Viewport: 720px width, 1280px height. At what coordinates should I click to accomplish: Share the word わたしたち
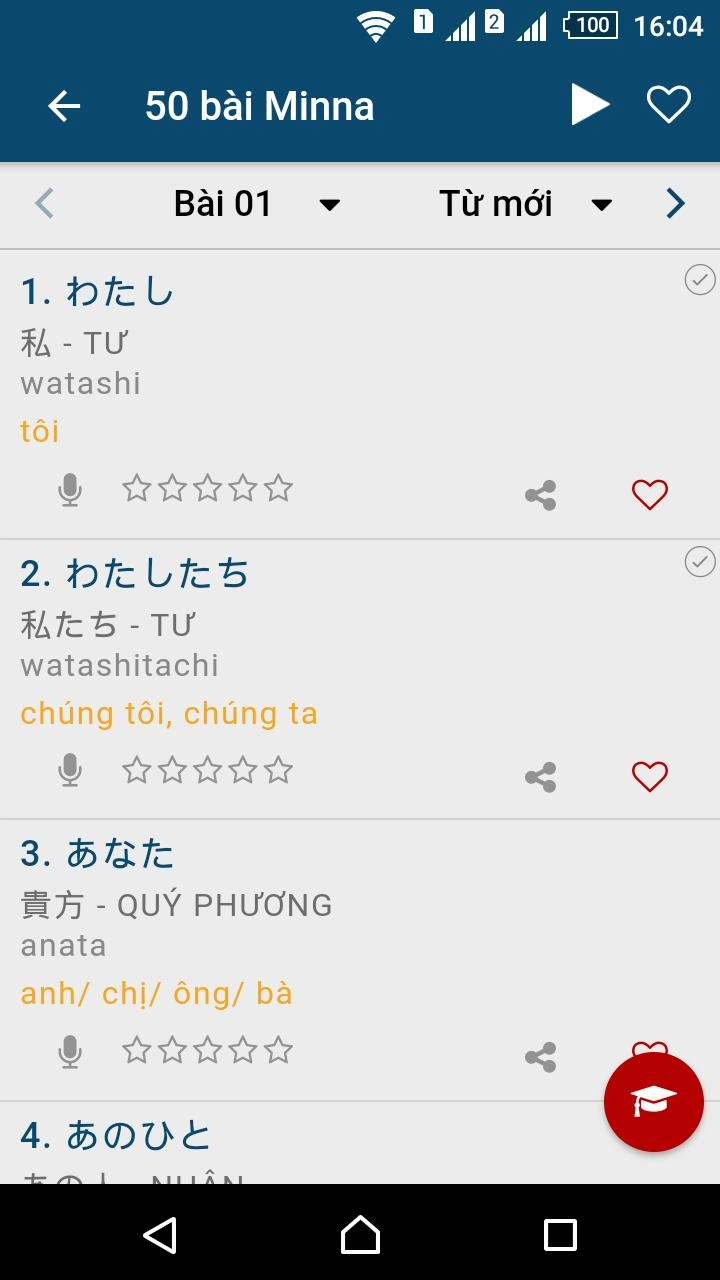(541, 777)
